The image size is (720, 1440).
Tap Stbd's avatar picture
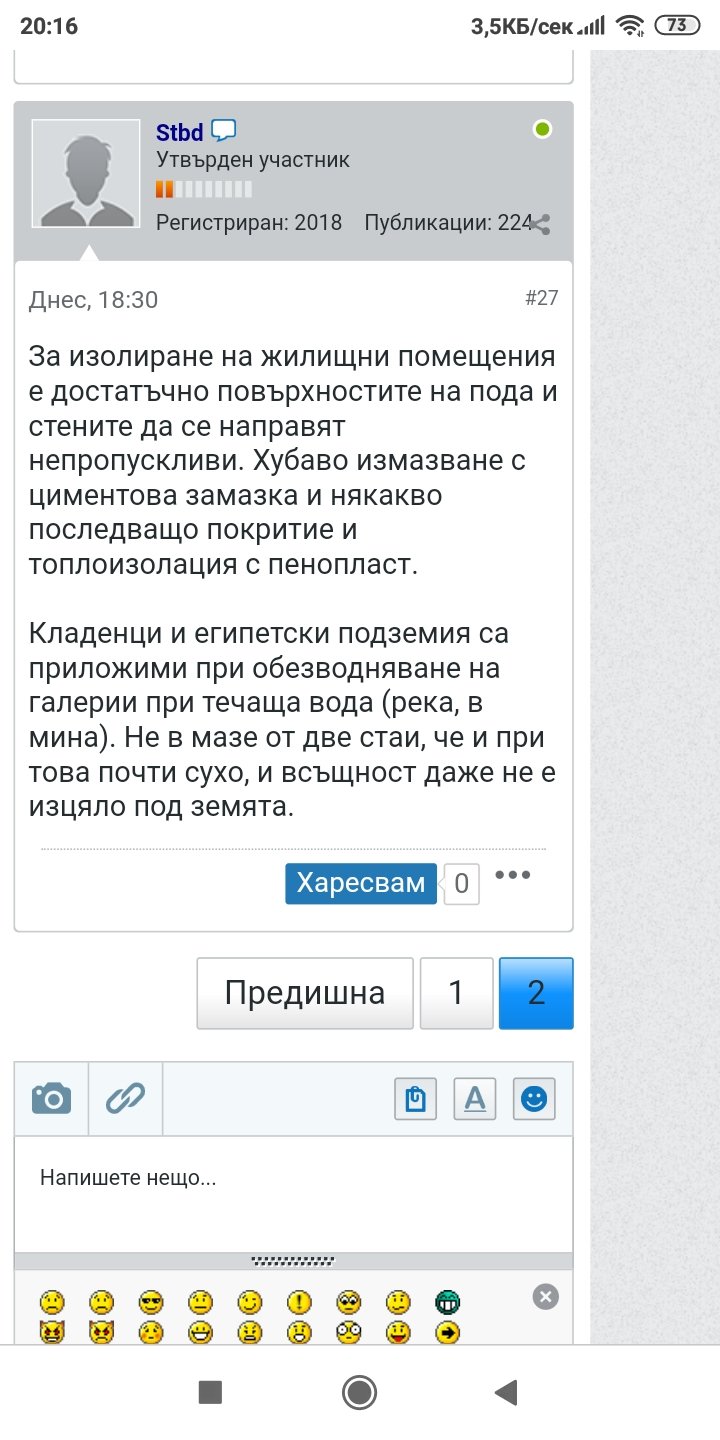[x=86, y=174]
